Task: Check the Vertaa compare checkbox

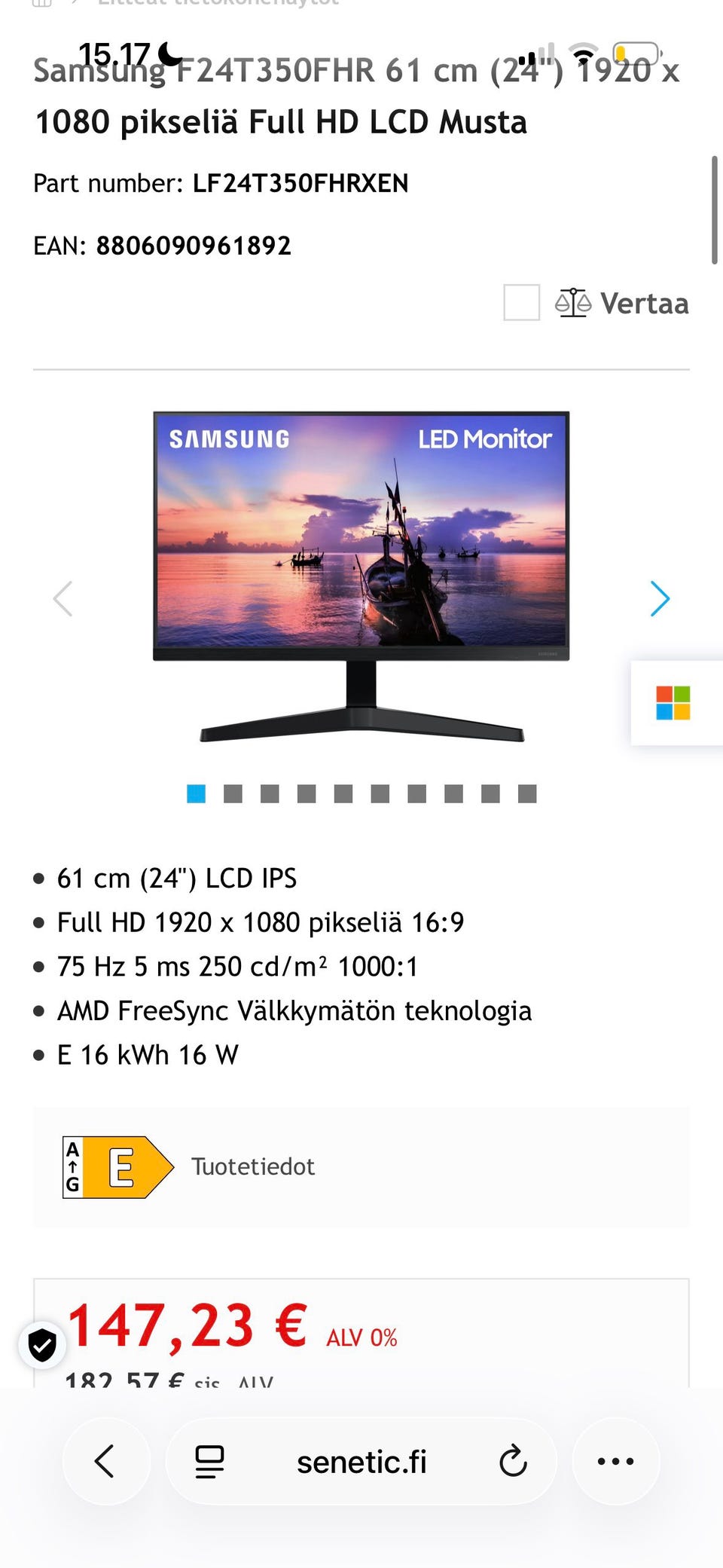Action: tap(521, 303)
